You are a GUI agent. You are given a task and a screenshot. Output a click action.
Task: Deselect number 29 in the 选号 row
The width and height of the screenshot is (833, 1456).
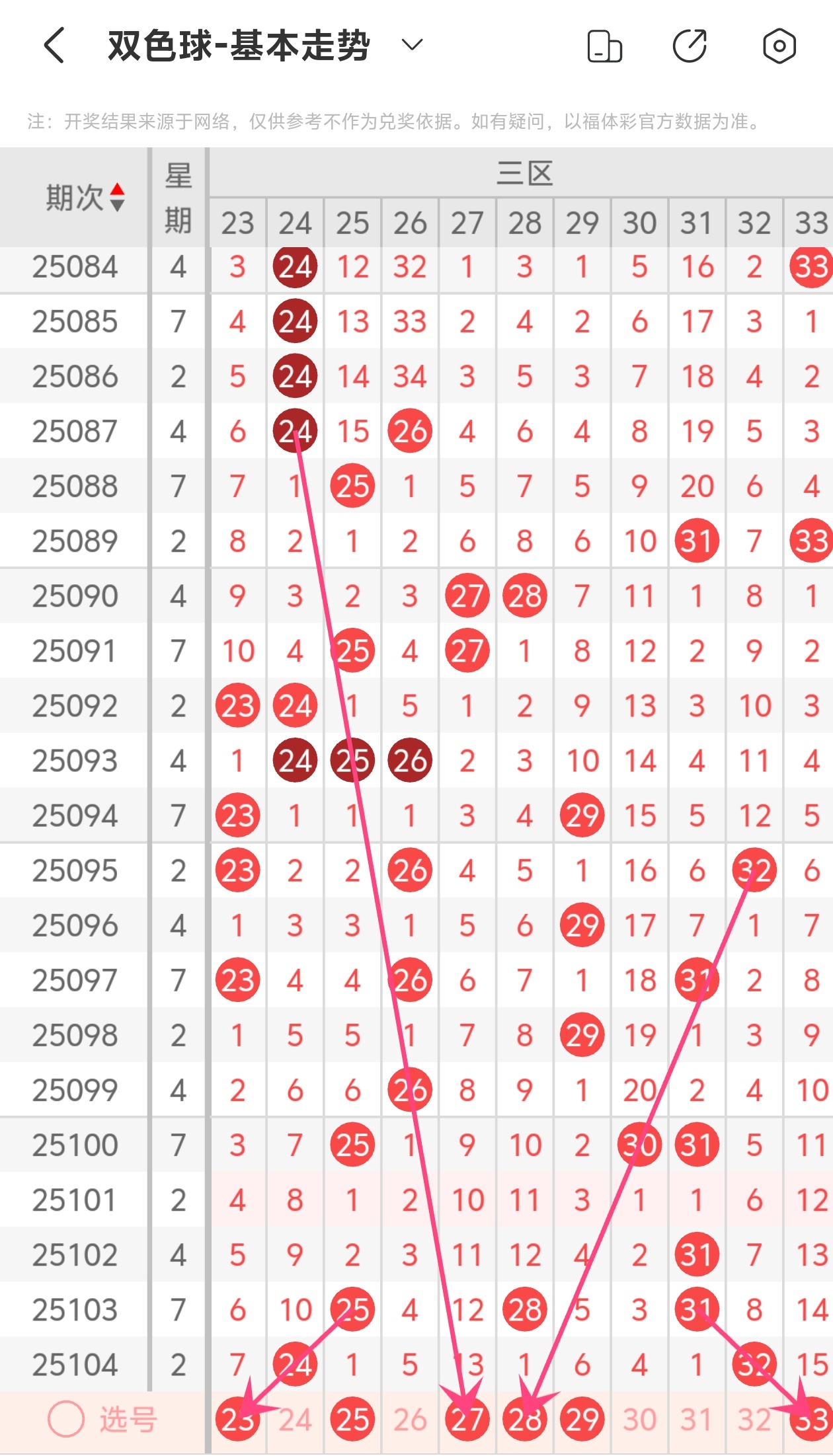coord(582,1420)
